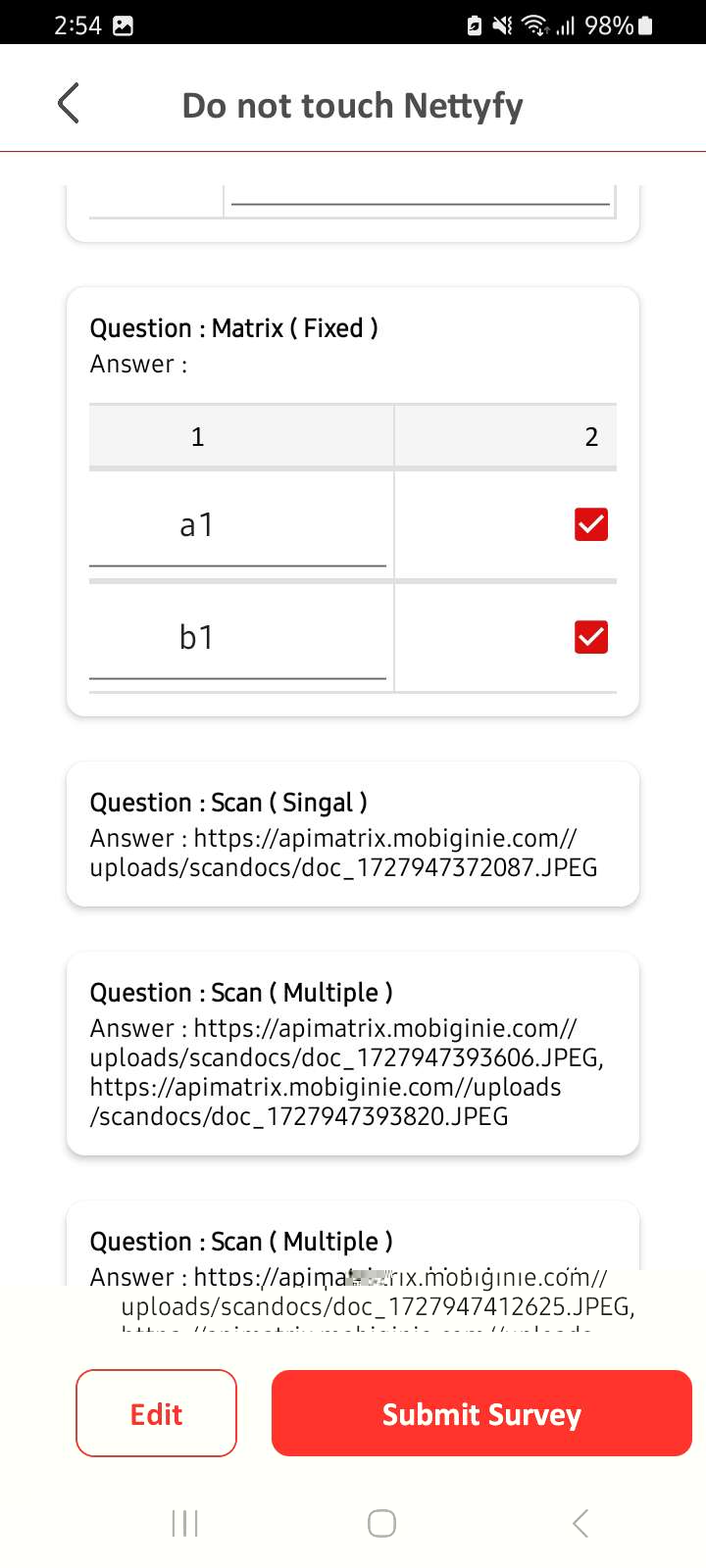Go back from Do not touch Nettyfy
The height and width of the screenshot is (1568, 706).
(x=68, y=104)
